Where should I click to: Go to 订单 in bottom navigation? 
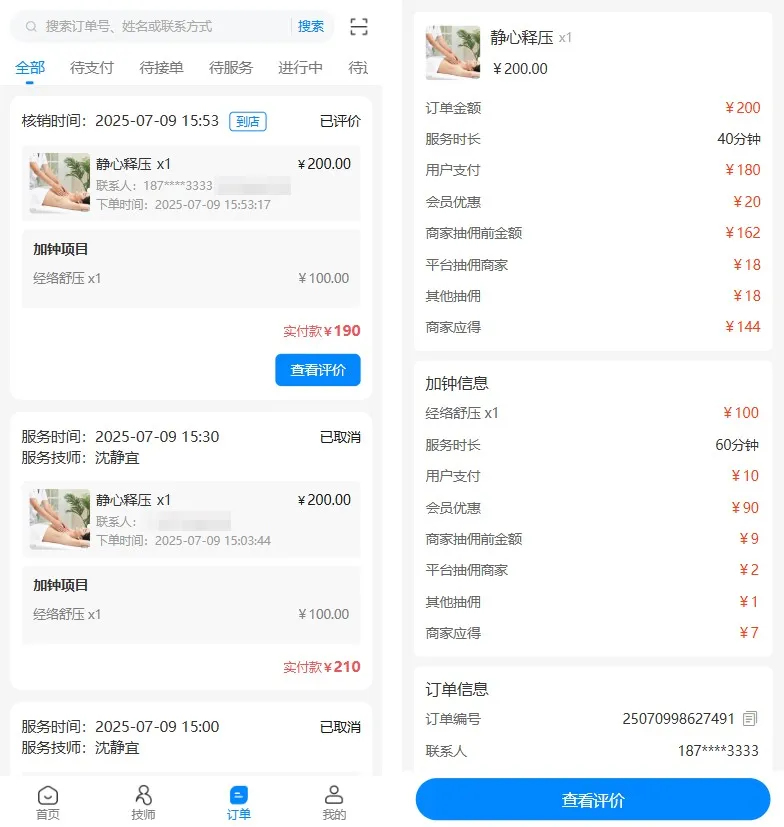pyautogui.click(x=238, y=802)
